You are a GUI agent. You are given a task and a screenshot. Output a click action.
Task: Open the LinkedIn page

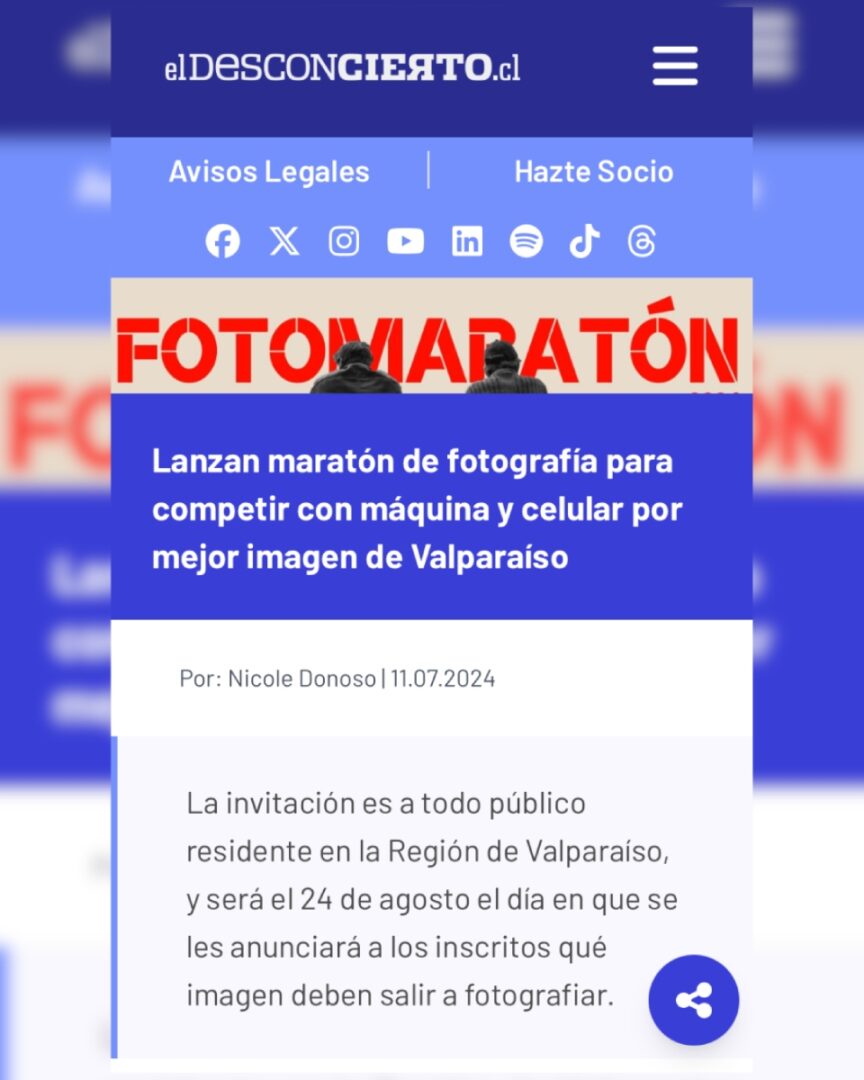pyautogui.click(x=466, y=241)
